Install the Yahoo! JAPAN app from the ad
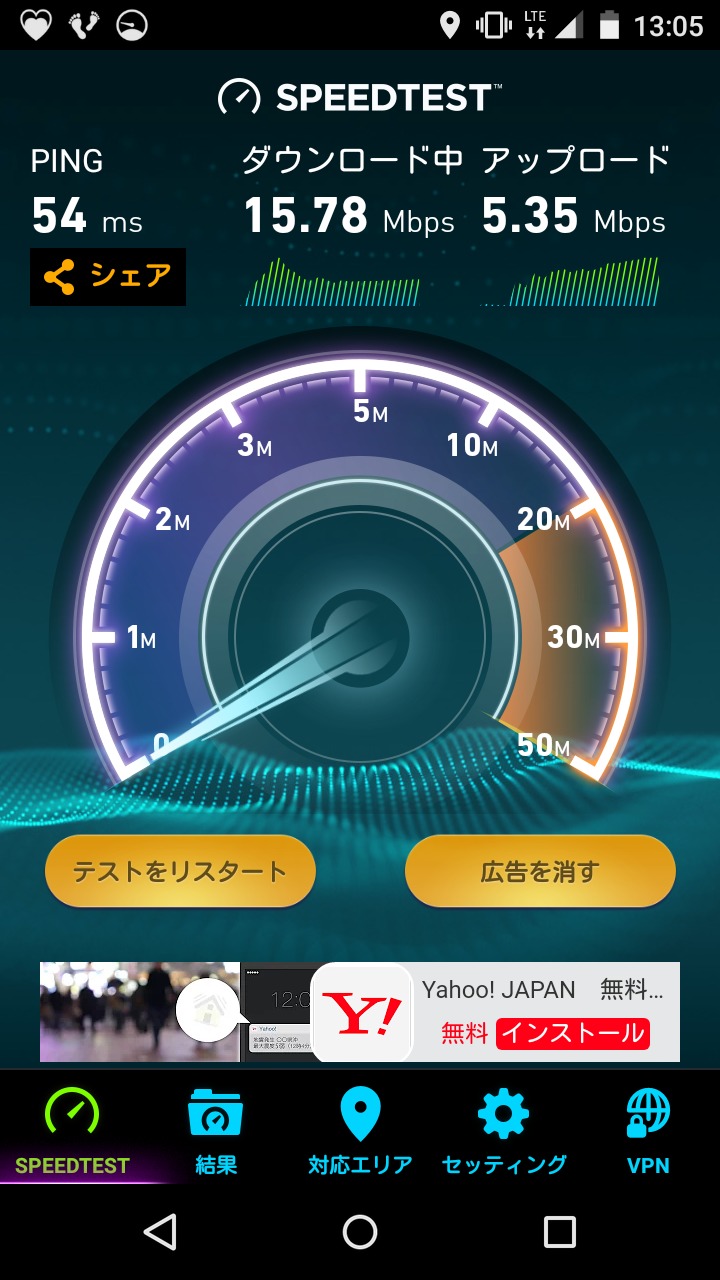720x1280 pixels. (572, 1033)
